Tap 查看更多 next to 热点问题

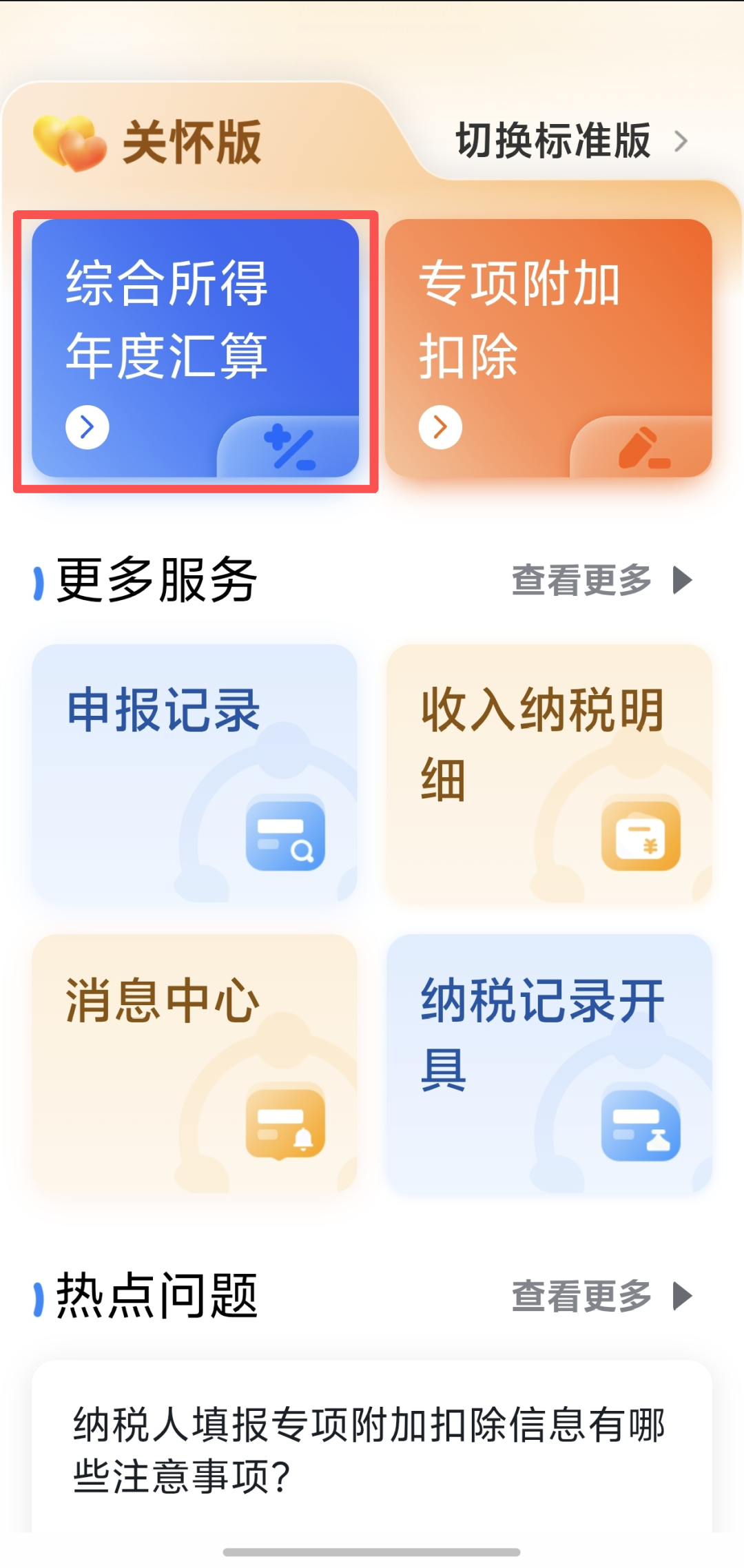pos(602,1296)
